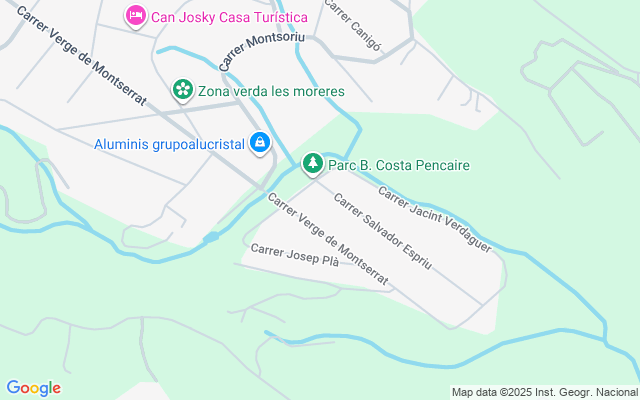The image size is (640, 400).
Task: Select Zona verda les moreres park marker
Action: (x=183, y=91)
